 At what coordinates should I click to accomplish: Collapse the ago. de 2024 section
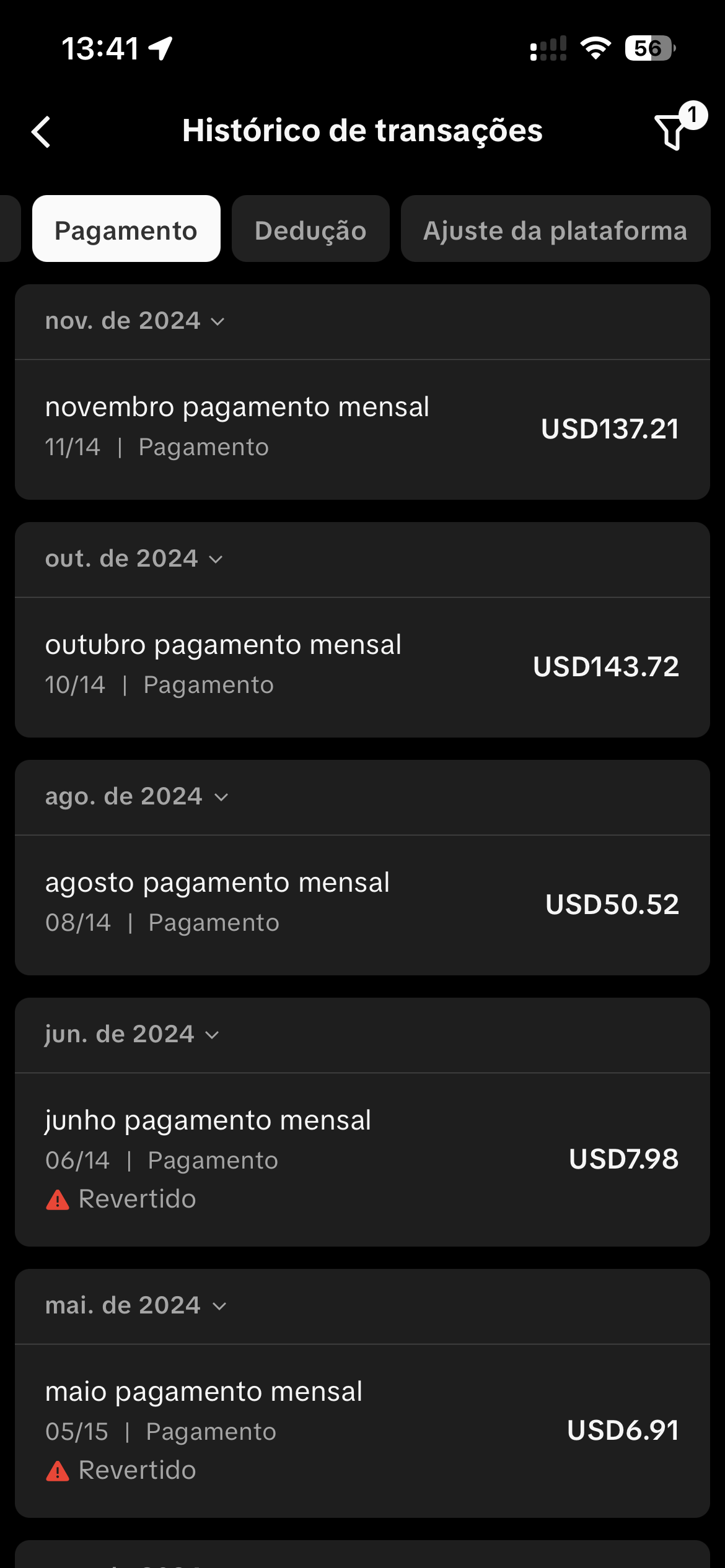[137, 797]
